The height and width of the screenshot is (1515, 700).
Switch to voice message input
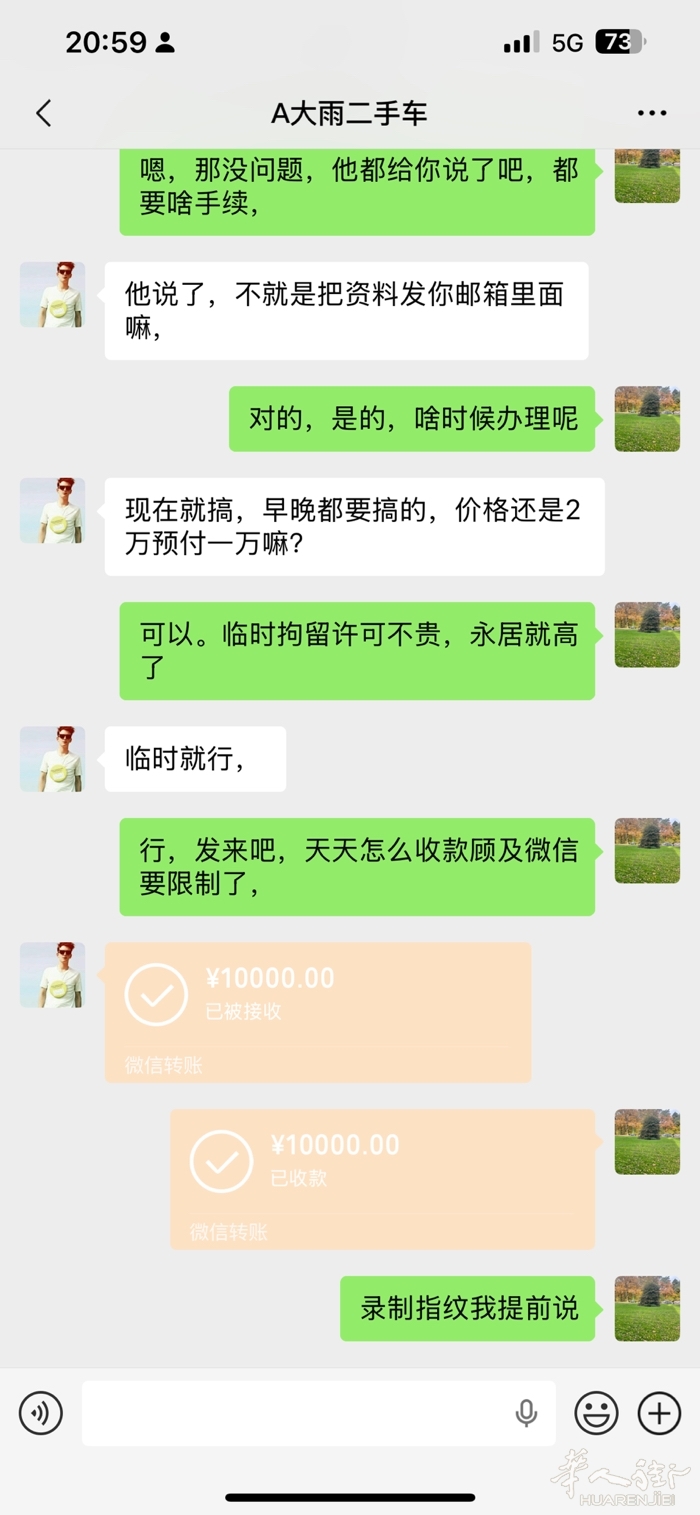[x=41, y=1413]
